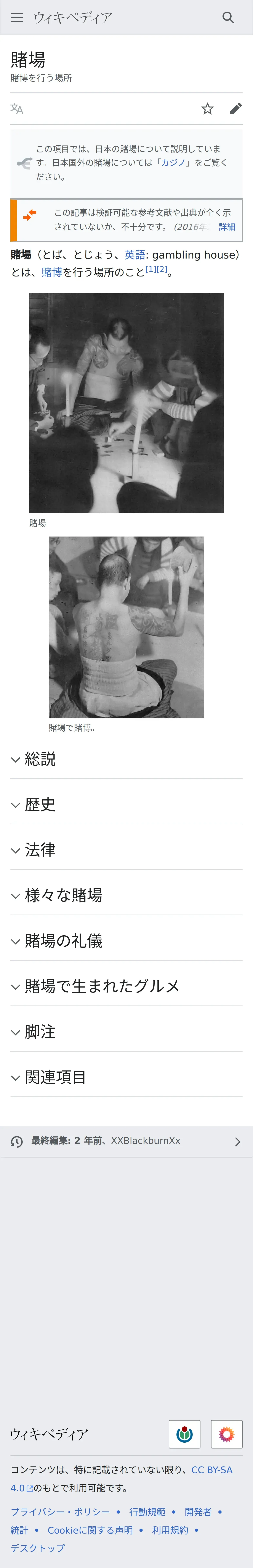Open the search icon
Image resolution: width=253 pixels, height=1568 pixels.
tap(228, 18)
